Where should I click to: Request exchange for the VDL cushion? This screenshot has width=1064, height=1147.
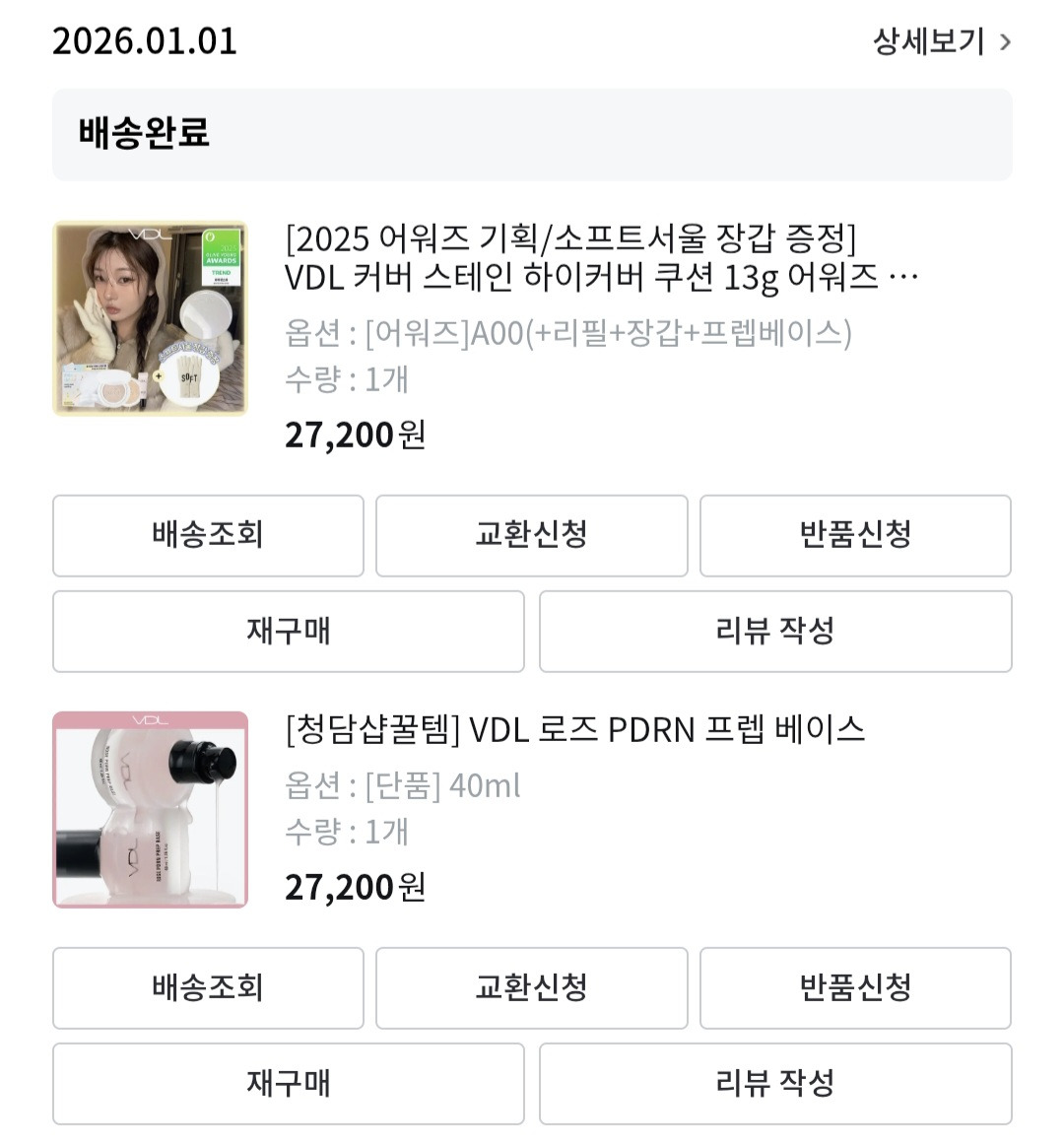click(531, 536)
